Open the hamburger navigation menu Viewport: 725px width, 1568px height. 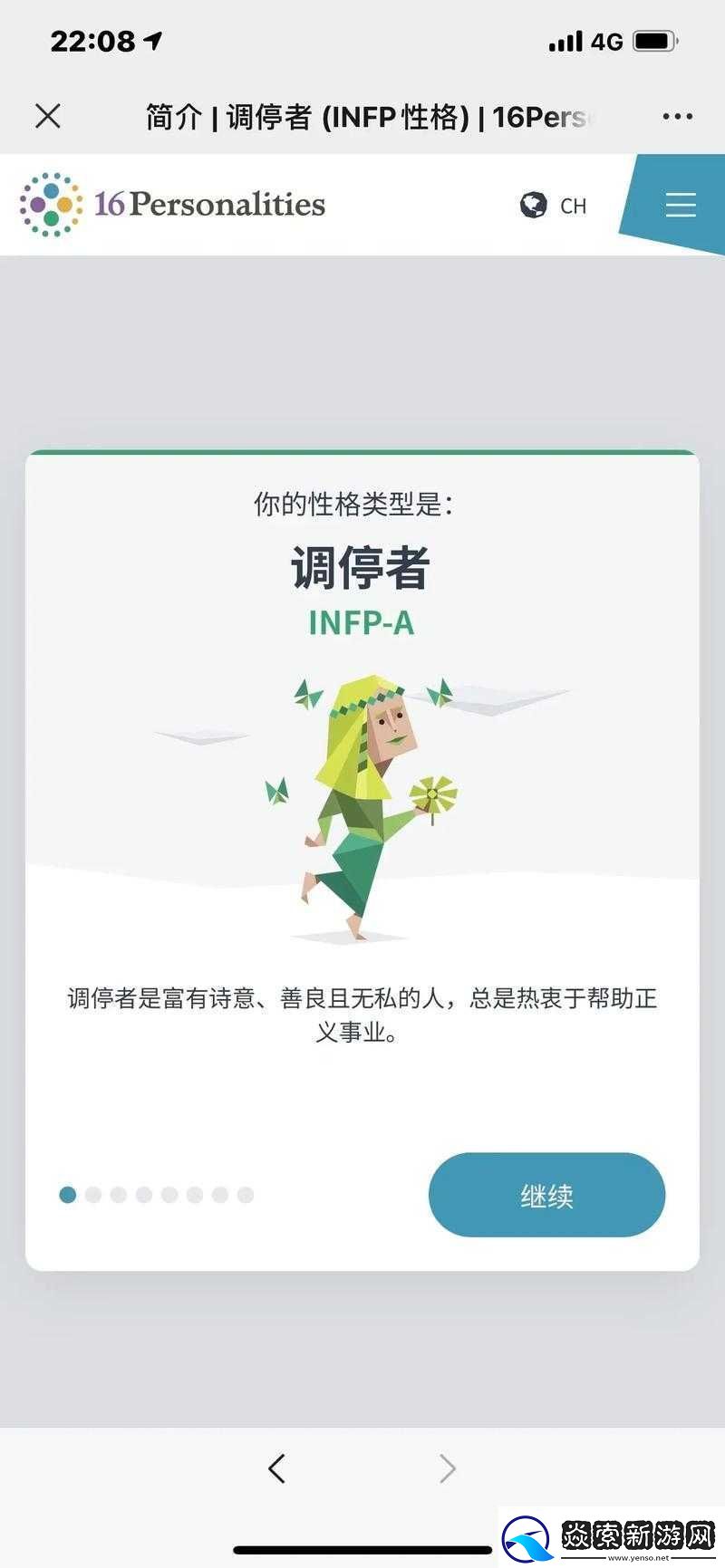pos(681,205)
